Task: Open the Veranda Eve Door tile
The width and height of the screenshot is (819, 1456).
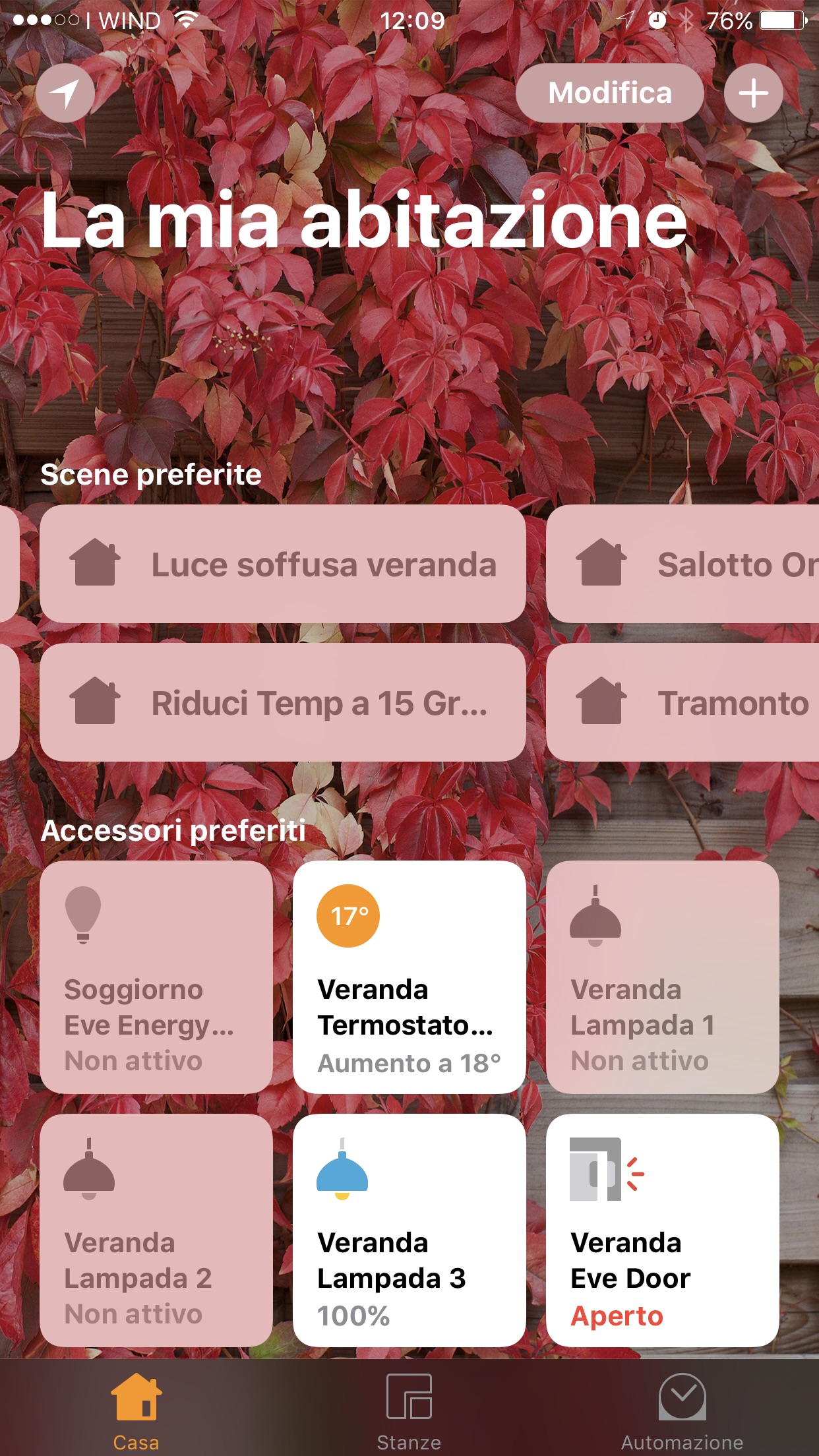Action: pyautogui.click(x=662, y=1230)
